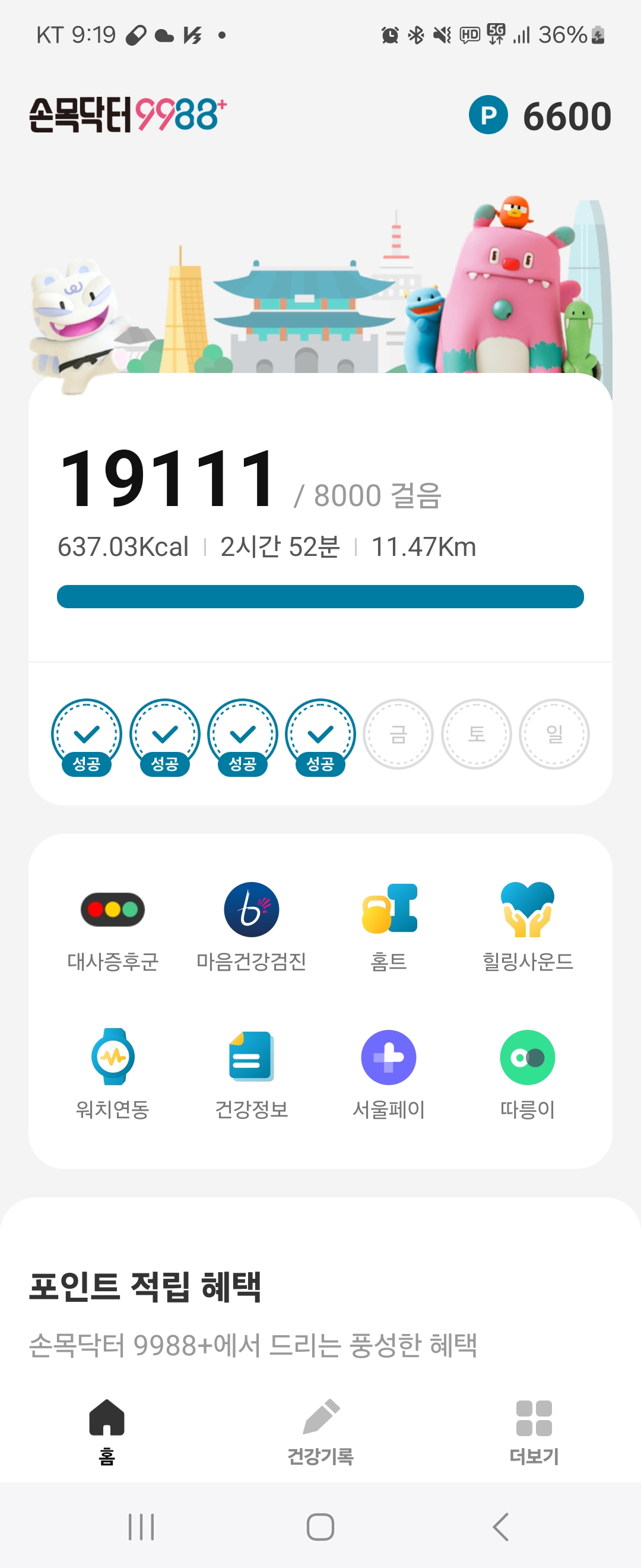Open the recent apps view
This screenshot has width=641, height=1568.
point(141,1526)
